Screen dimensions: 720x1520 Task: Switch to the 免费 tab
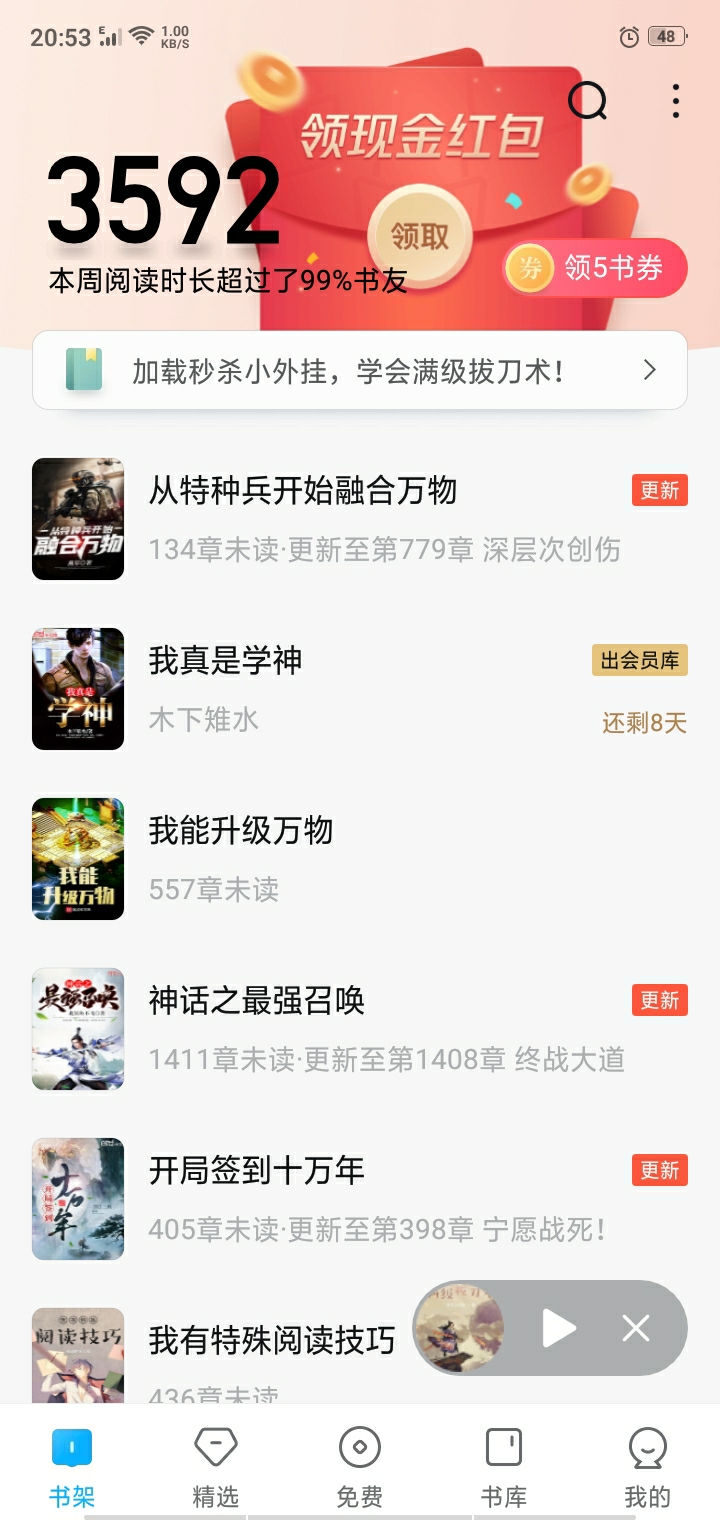[360, 1467]
